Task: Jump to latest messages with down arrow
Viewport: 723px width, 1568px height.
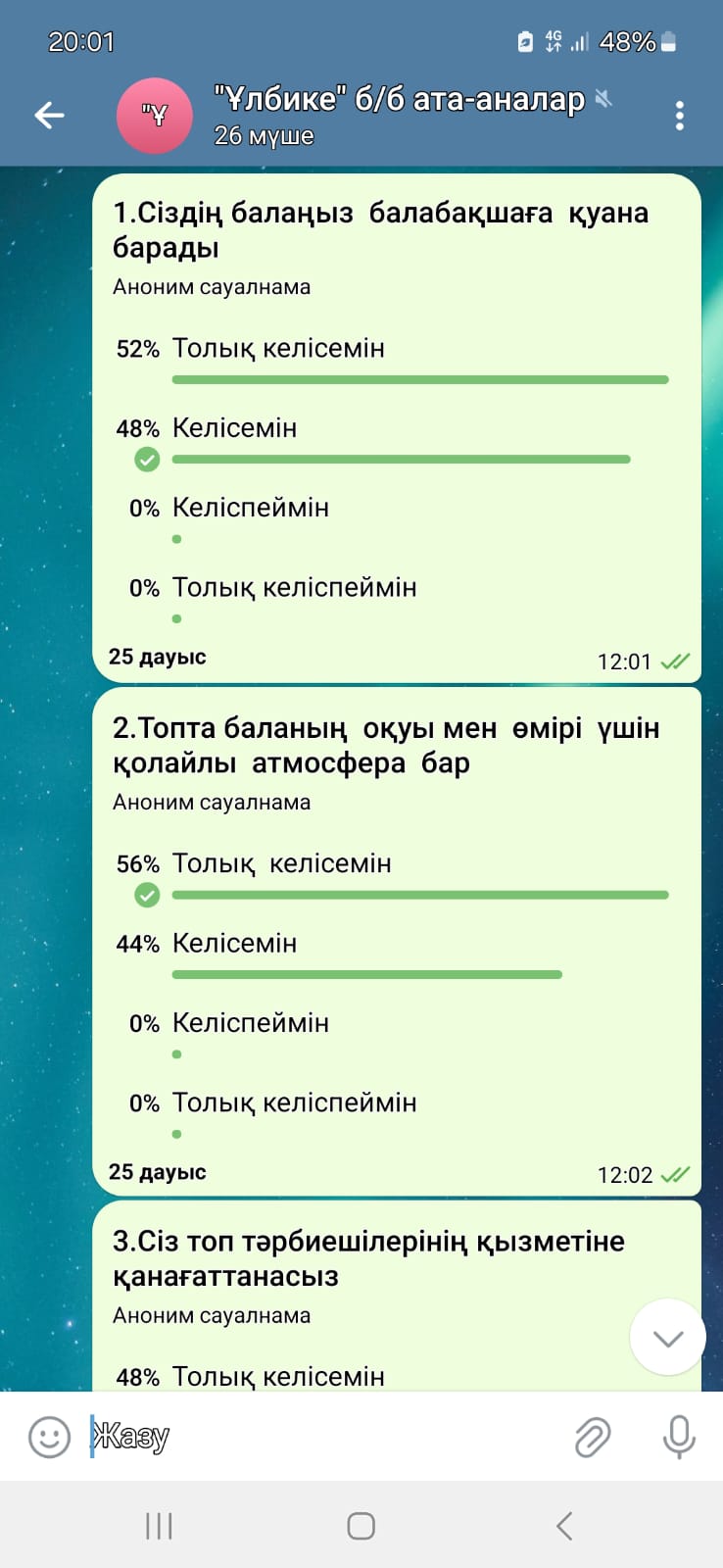Action: [x=667, y=1338]
